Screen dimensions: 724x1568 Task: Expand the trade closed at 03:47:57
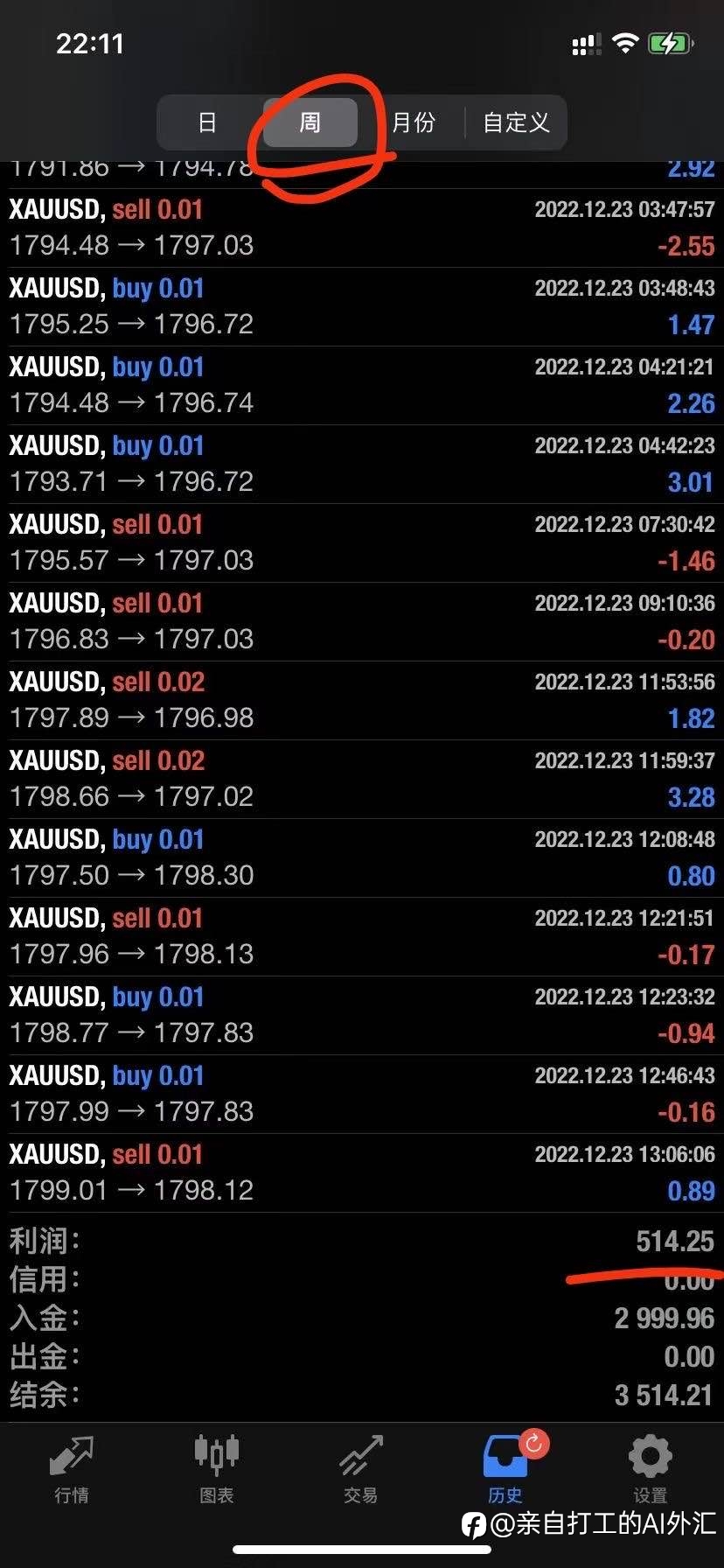pyautogui.click(x=362, y=228)
